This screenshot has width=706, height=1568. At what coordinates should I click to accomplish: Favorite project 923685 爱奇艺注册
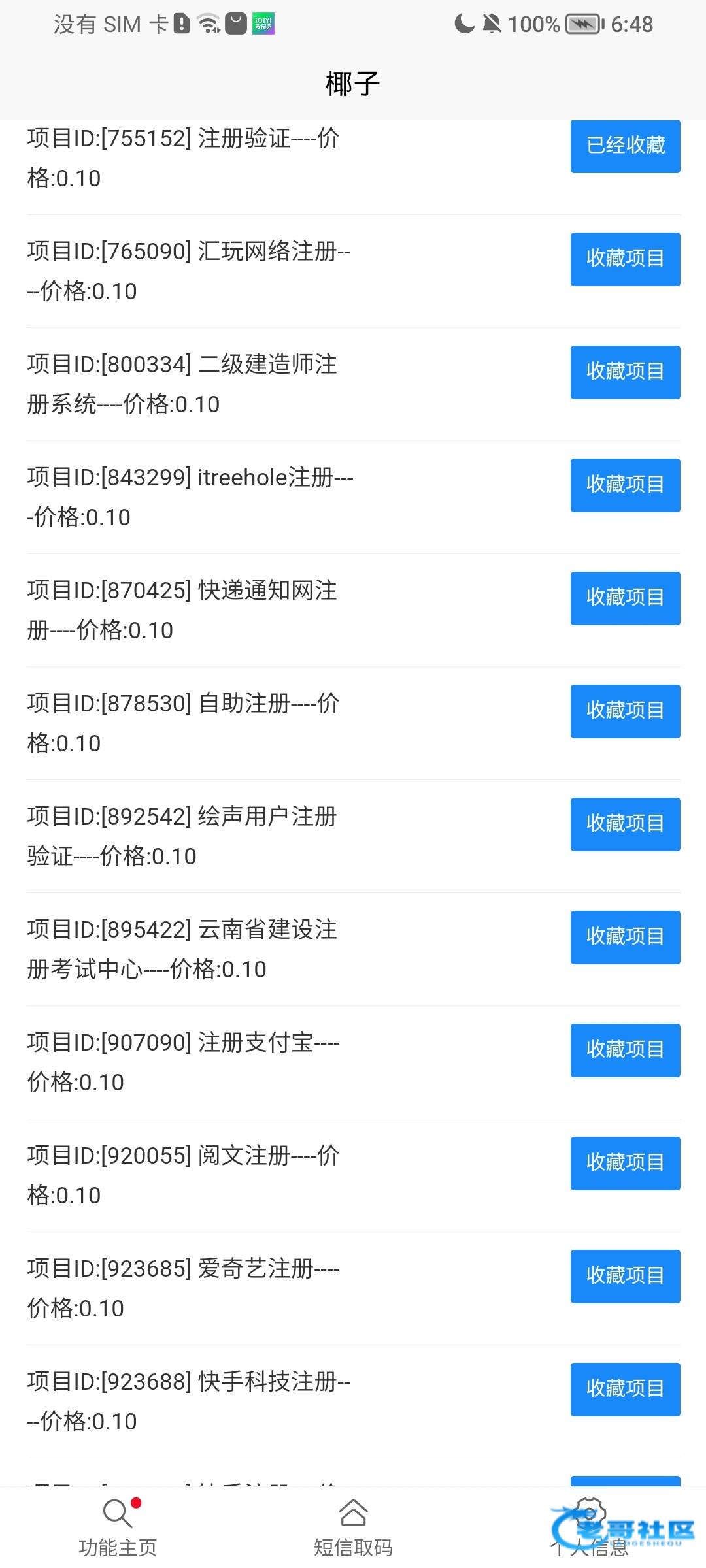[x=625, y=1276]
